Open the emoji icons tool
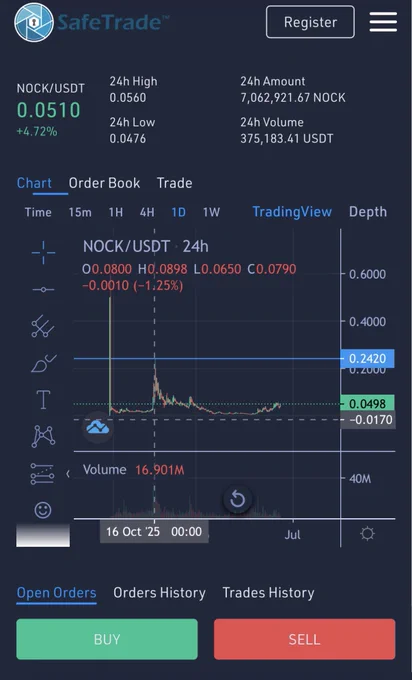412x680 pixels. point(43,510)
